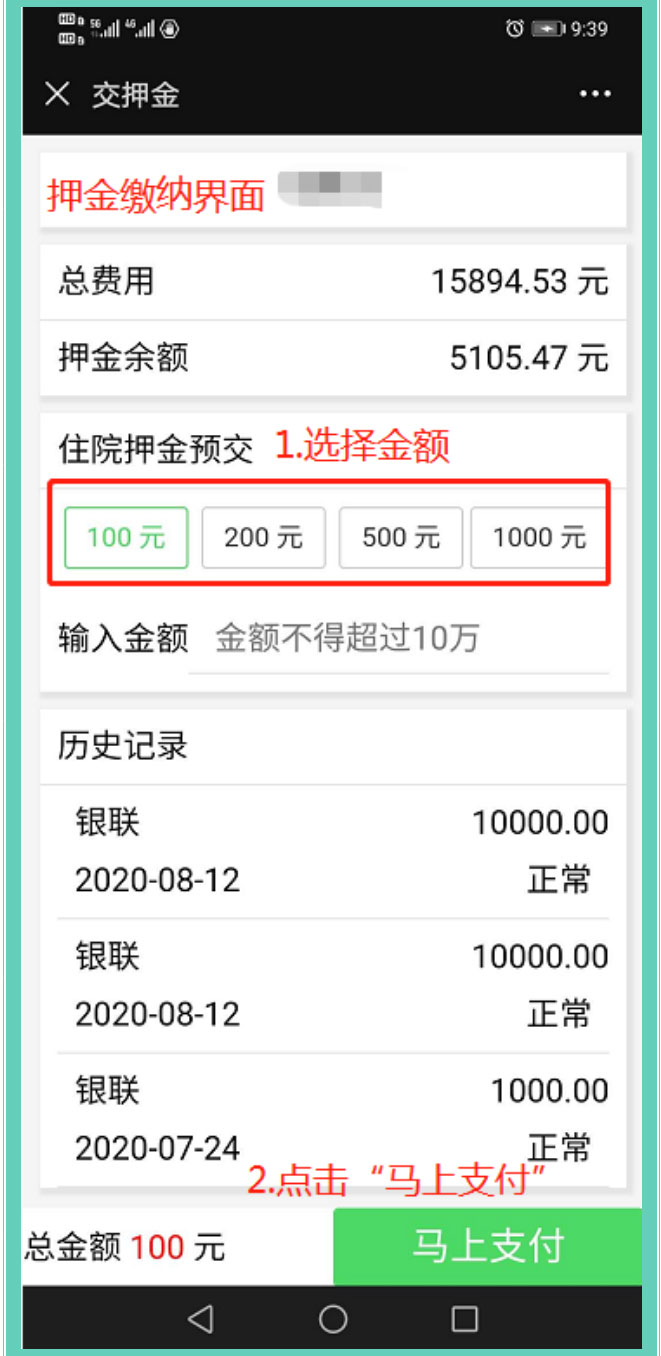Tap the green 马上支付 button

click(x=487, y=1246)
